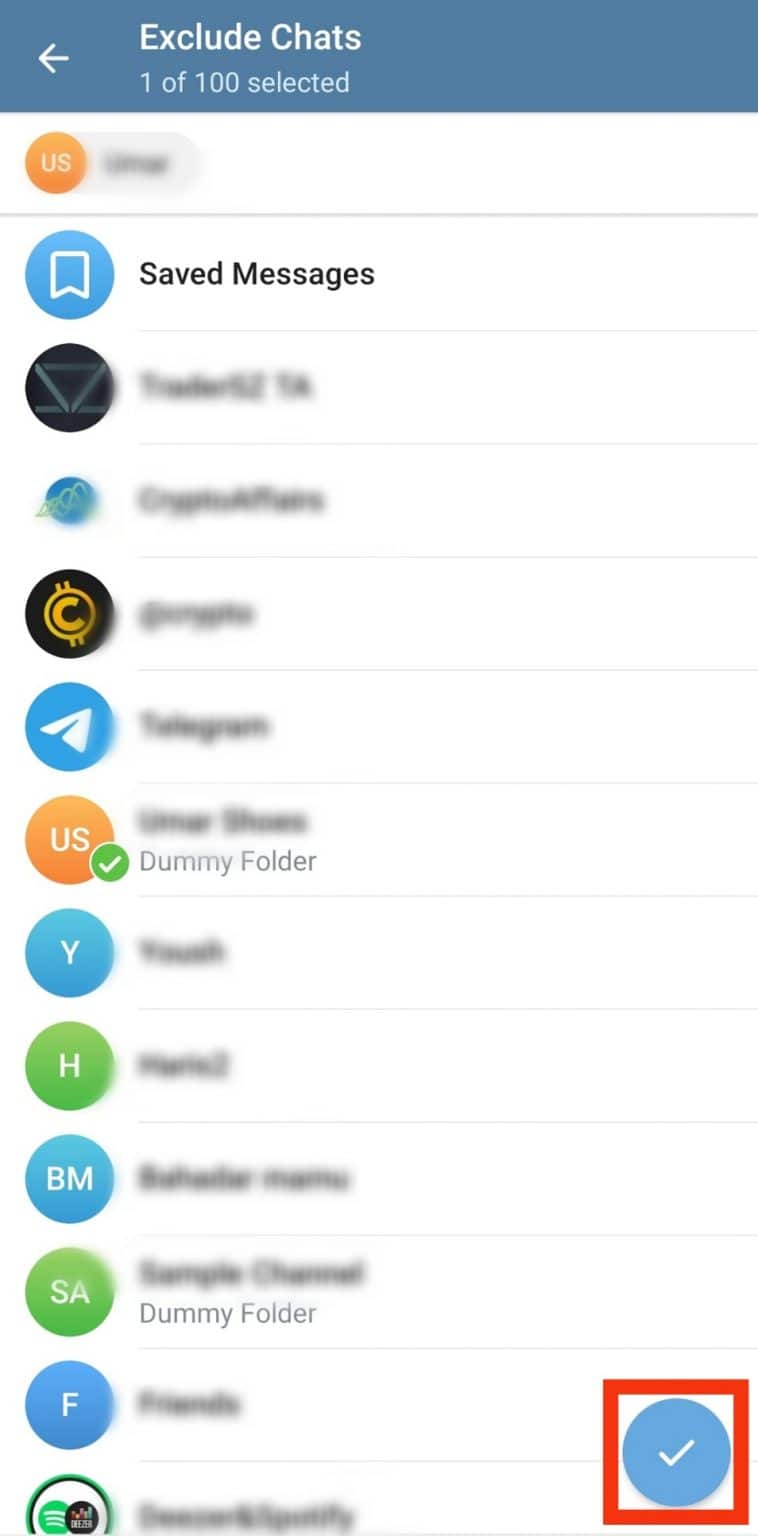Click the blue 'Y' avatar circle
The image size is (758, 1536).
click(x=69, y=953)
